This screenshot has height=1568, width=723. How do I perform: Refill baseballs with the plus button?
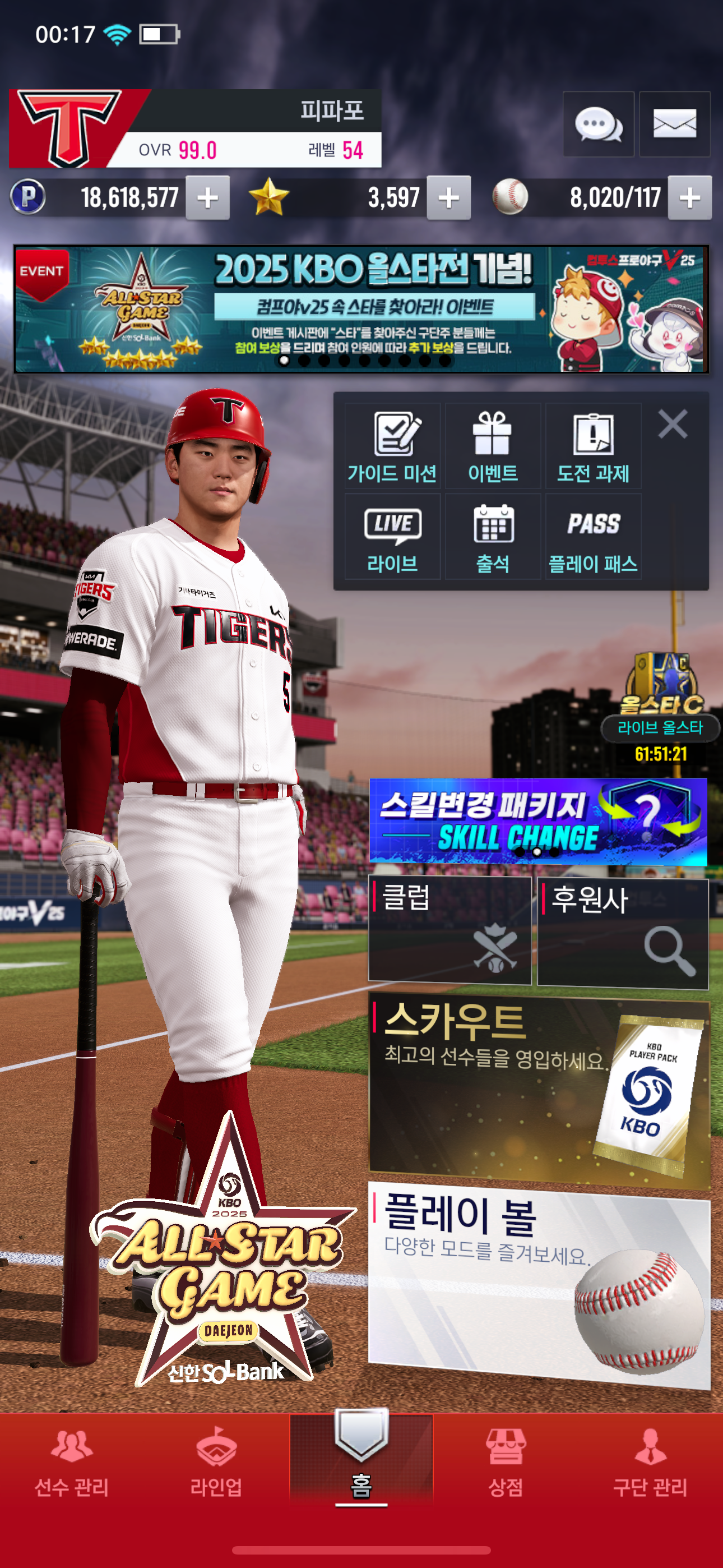(689, 198)
